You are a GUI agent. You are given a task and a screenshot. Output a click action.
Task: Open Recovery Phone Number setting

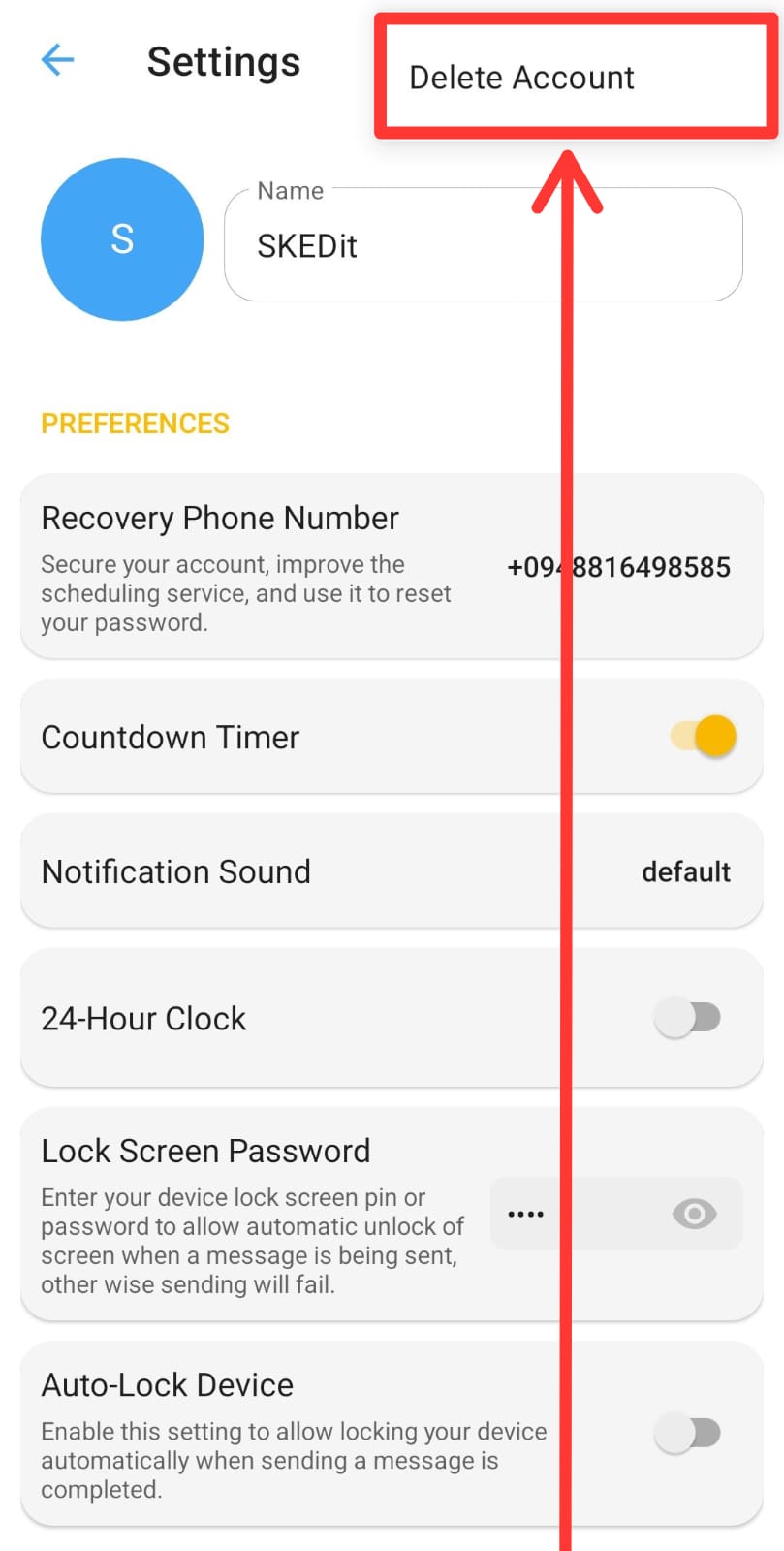point(392,567)
